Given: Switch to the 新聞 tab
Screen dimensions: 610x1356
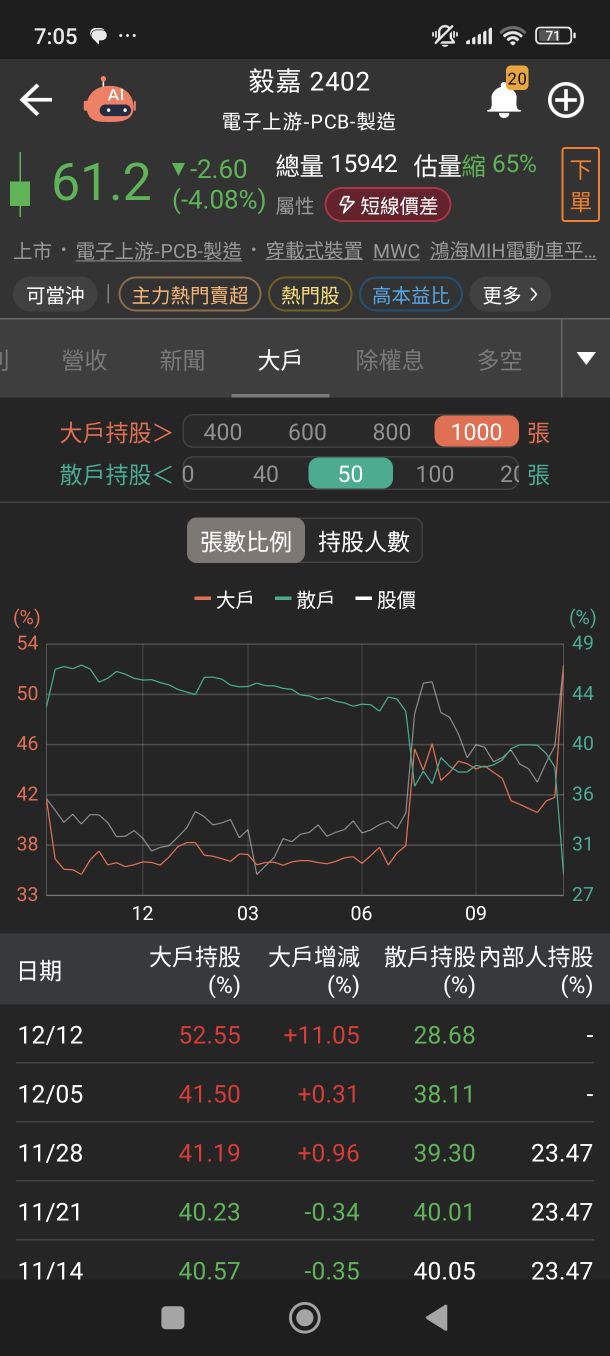Looking at the screenshot, I should 182,360.
